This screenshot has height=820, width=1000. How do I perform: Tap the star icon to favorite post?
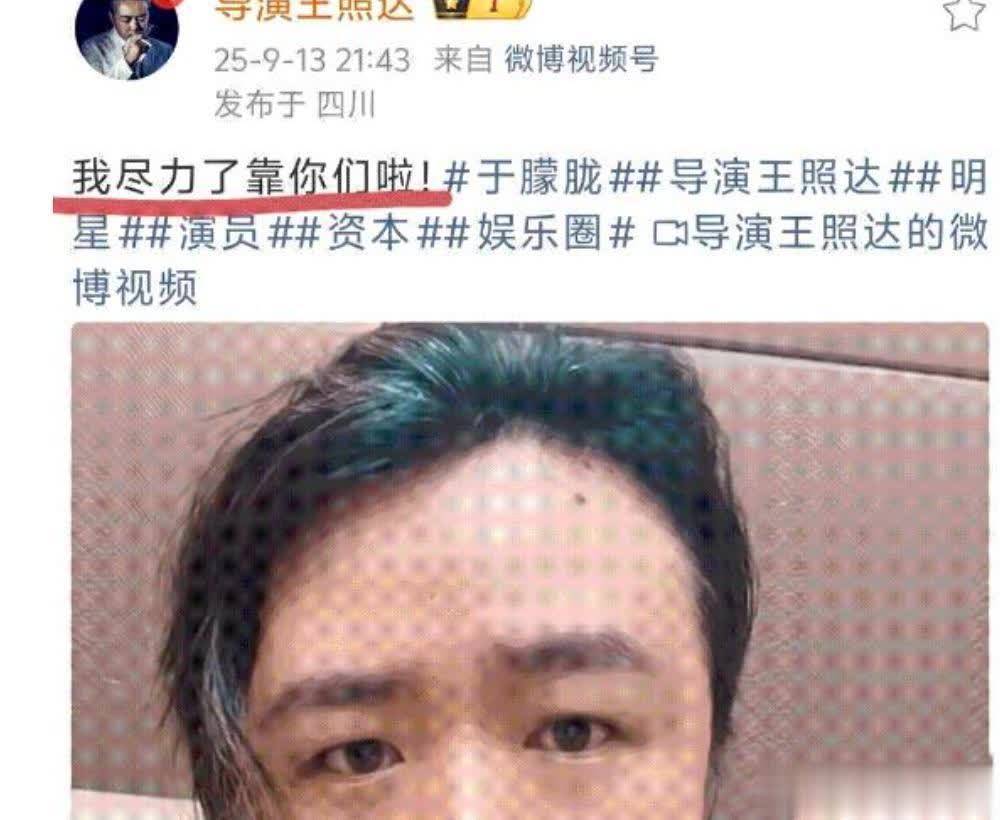coord(963,12)
